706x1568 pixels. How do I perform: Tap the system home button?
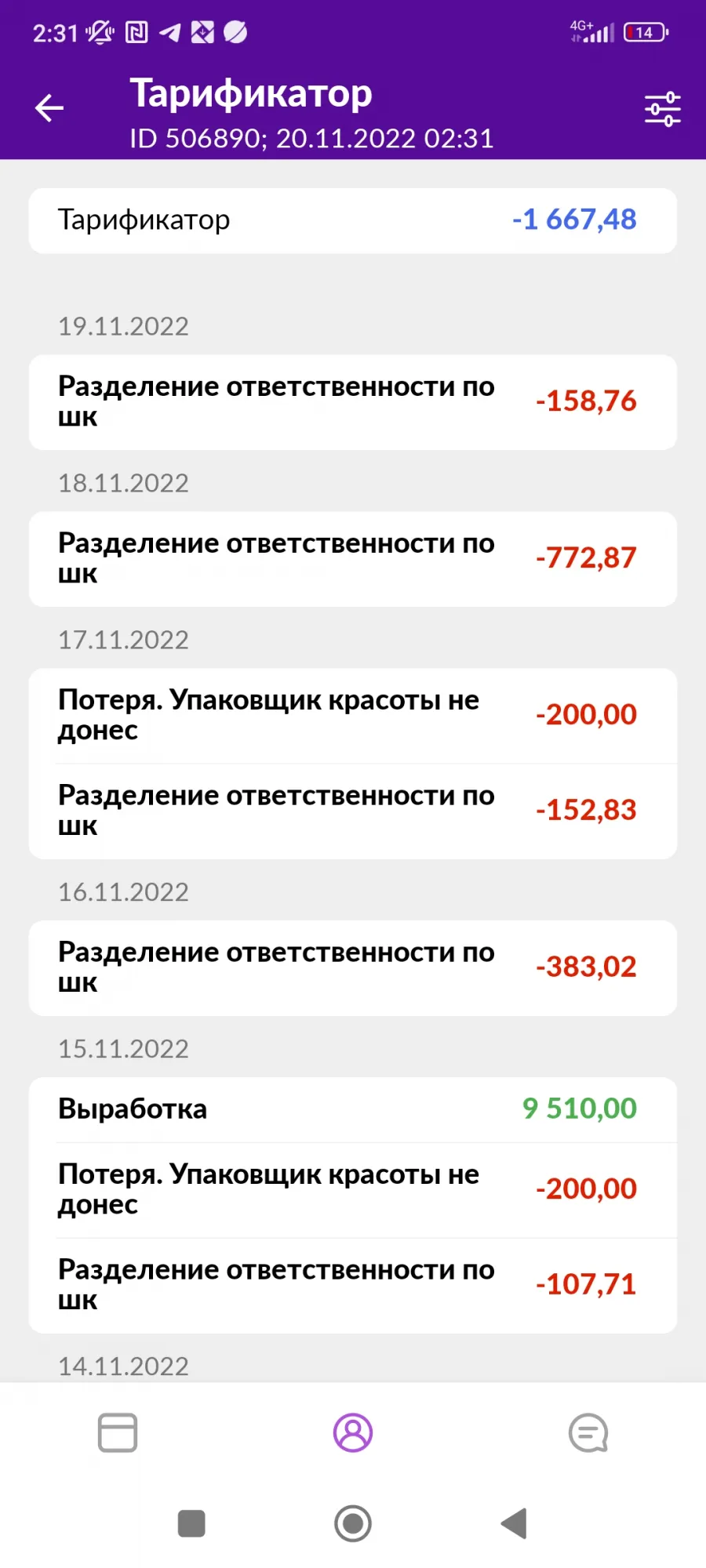[x=353, y=1524]
